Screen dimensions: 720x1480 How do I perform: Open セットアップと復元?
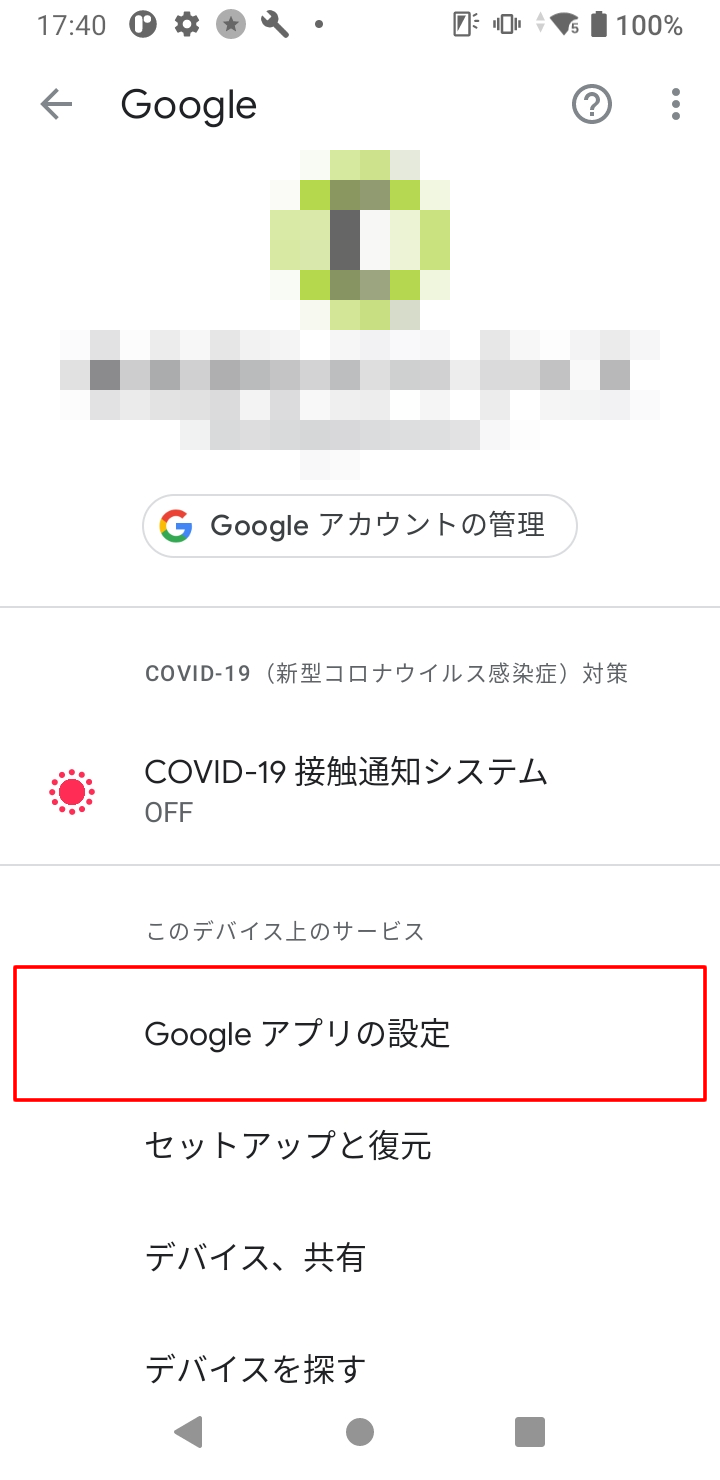tap(360, 1145)
